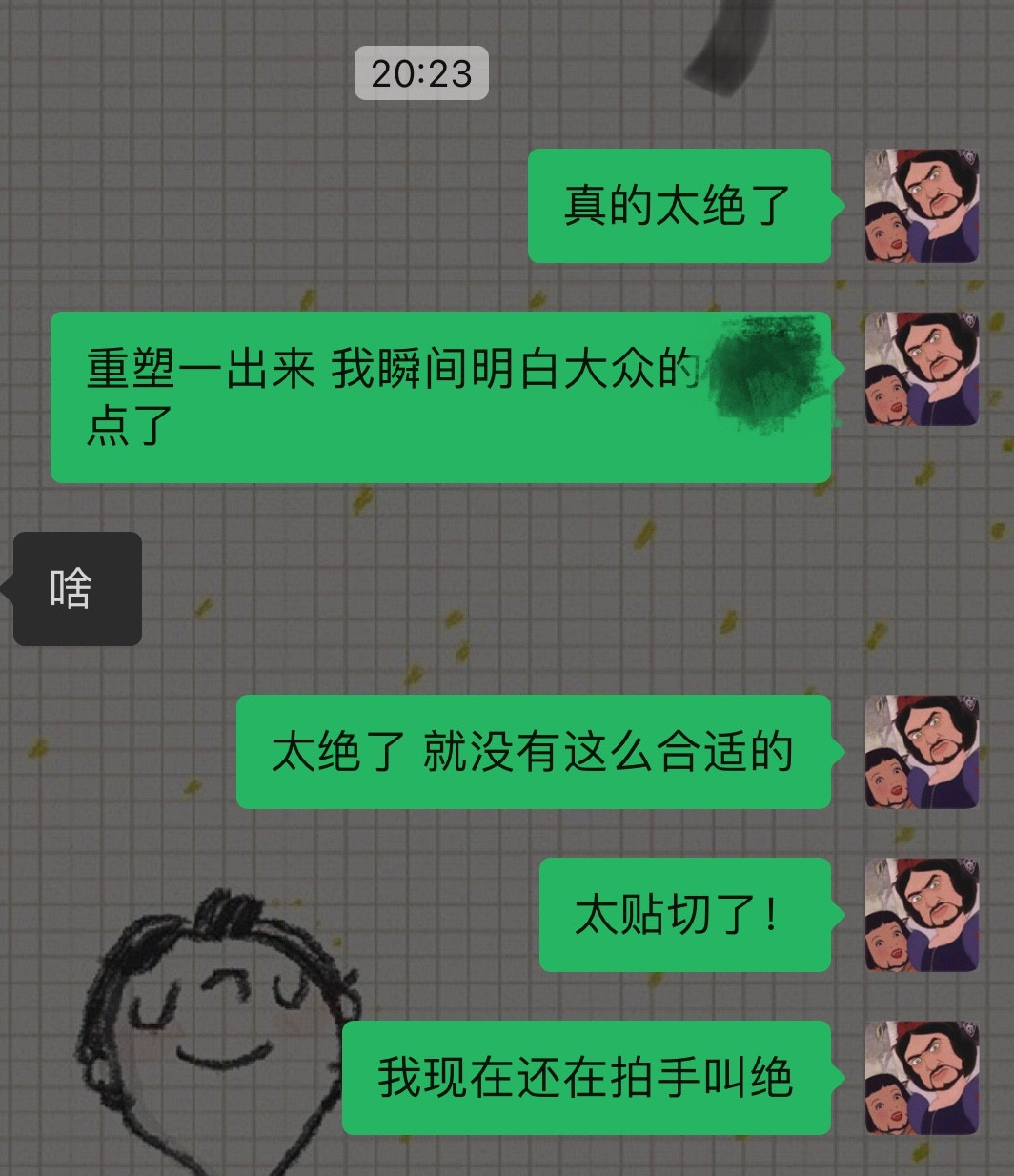Open avatar beside 太绝了 就没有这么合适的
The height and width of the screenshot is (1176, 1014).
(x=922, y=752)
